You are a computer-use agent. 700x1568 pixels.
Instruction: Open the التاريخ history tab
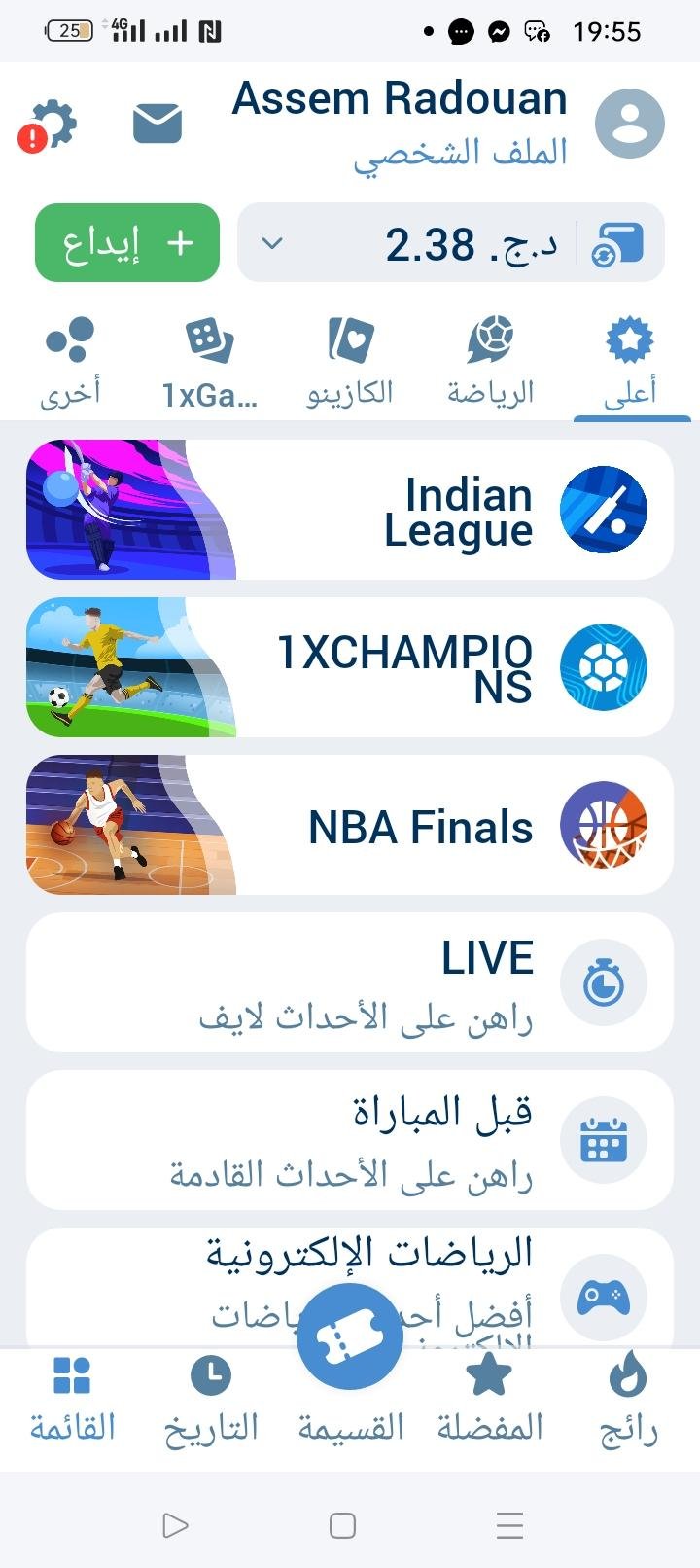click(x=211, y=1399)
